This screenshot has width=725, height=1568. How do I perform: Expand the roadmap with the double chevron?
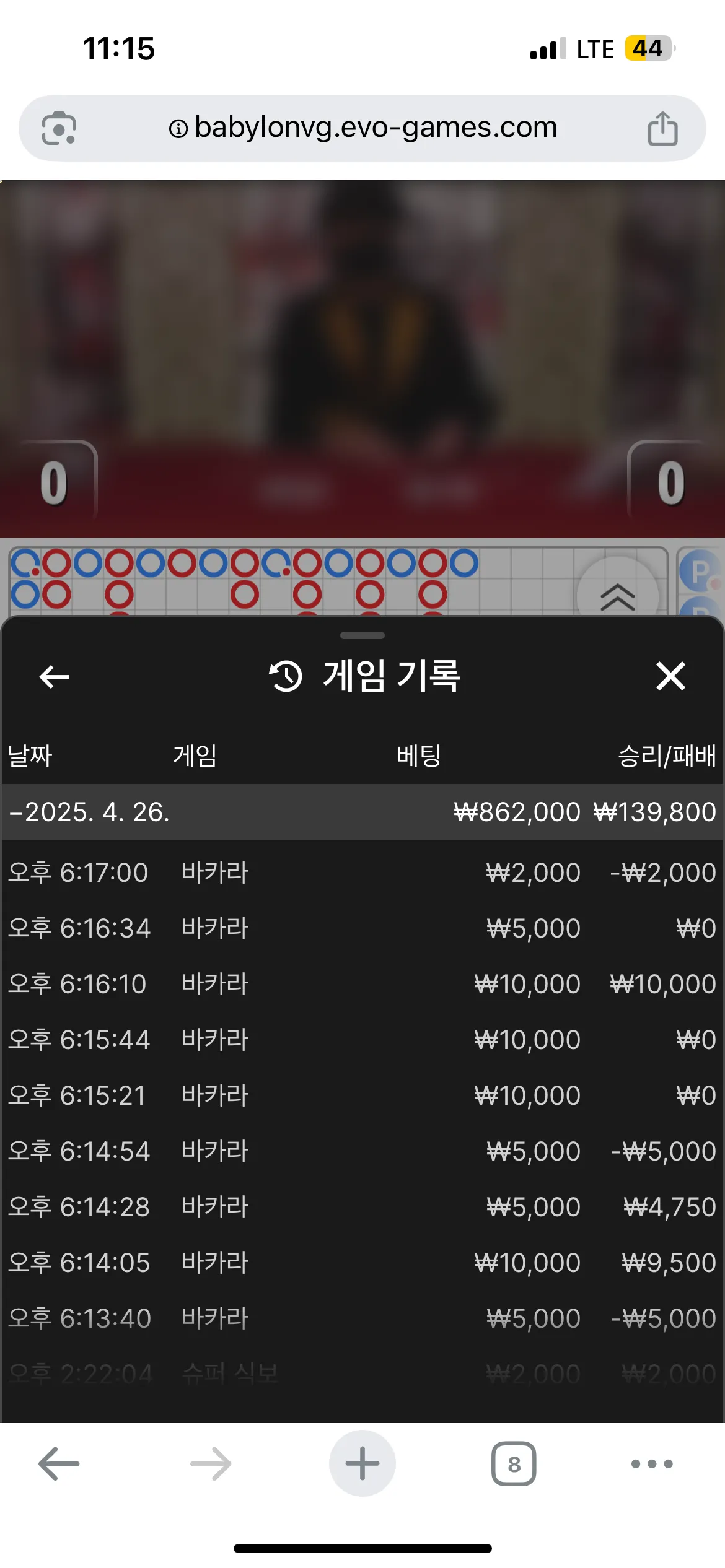point(617,596)
